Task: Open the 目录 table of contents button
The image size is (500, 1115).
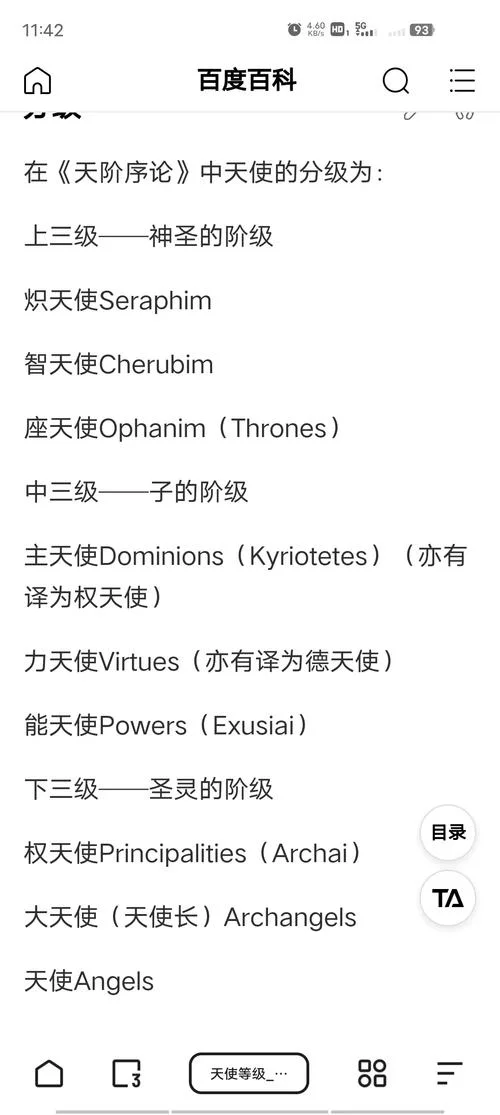Action: pyautogui.click(x=448, y=833)
